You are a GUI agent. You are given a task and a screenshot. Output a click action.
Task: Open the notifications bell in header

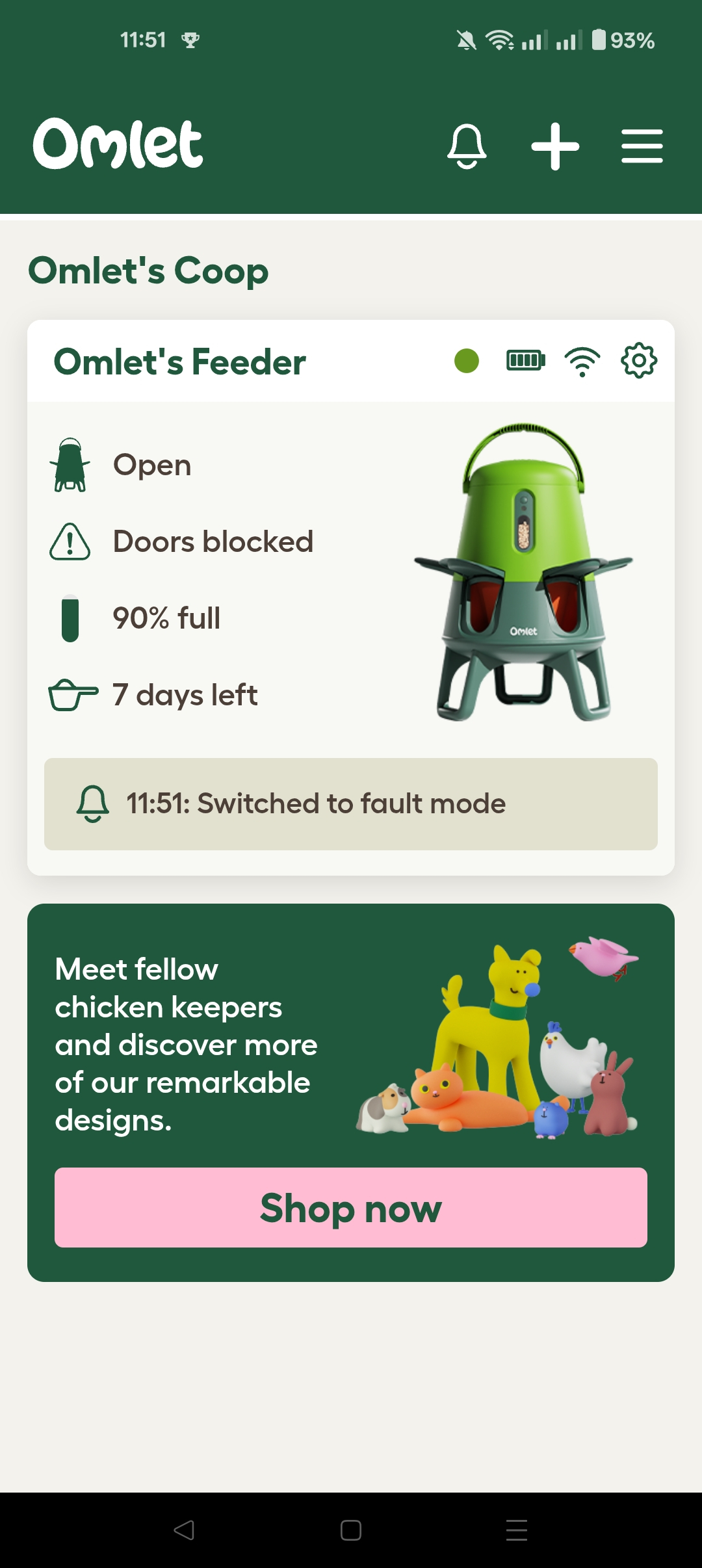467,146
